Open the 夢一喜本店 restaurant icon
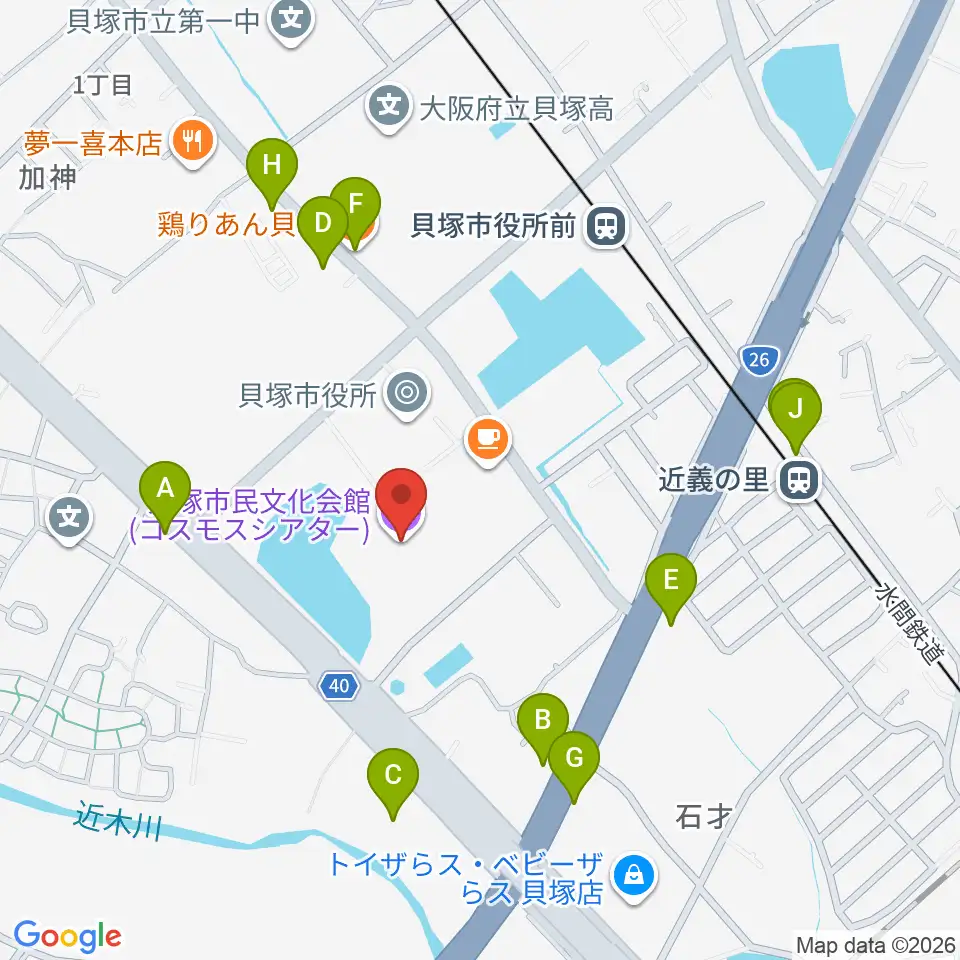The image size is (960, 960). (x=193, y=143)
